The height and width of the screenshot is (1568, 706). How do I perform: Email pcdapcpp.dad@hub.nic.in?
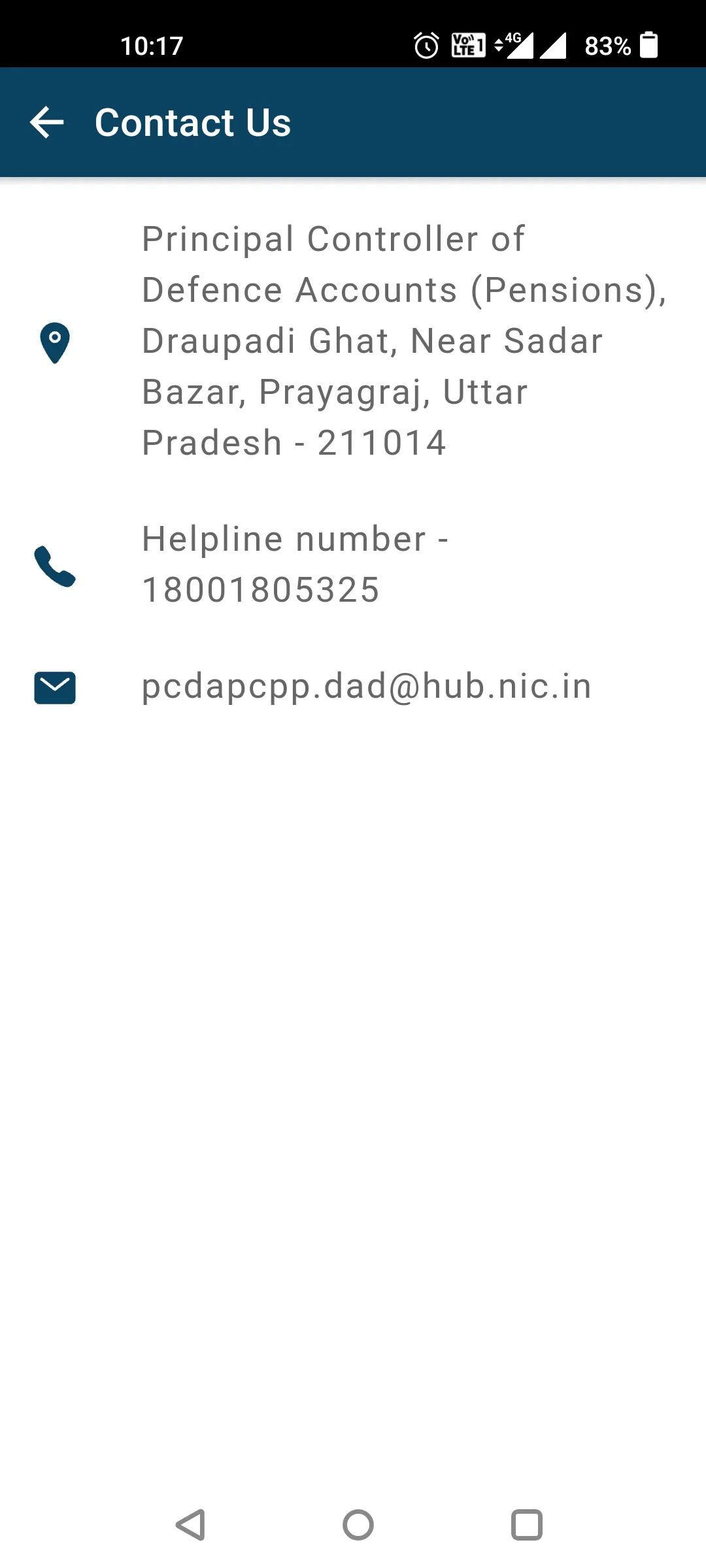366,687
